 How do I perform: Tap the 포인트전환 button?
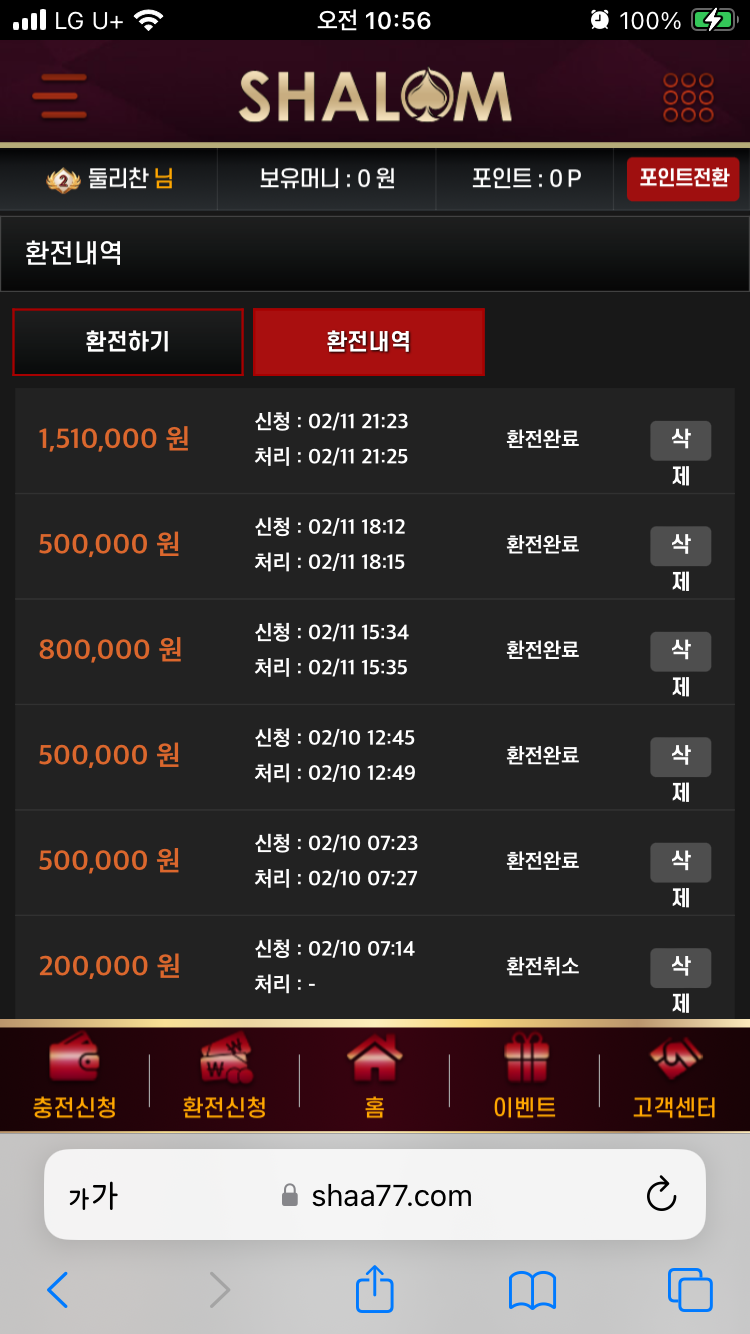tap(683, 179)
